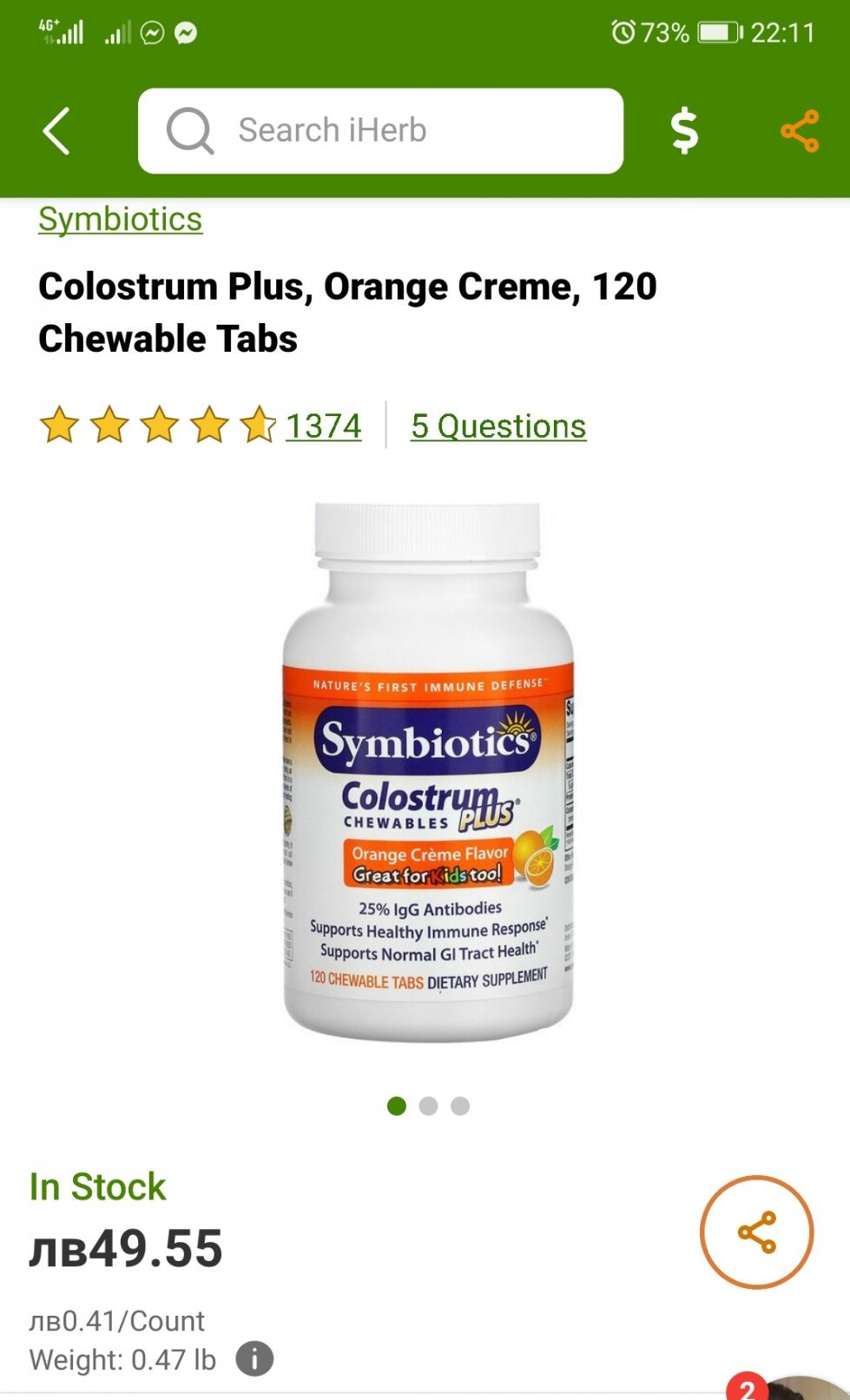Open the Symbiotics brand link
Screen dimensions: 850x1400
click(x=120, y=220)
